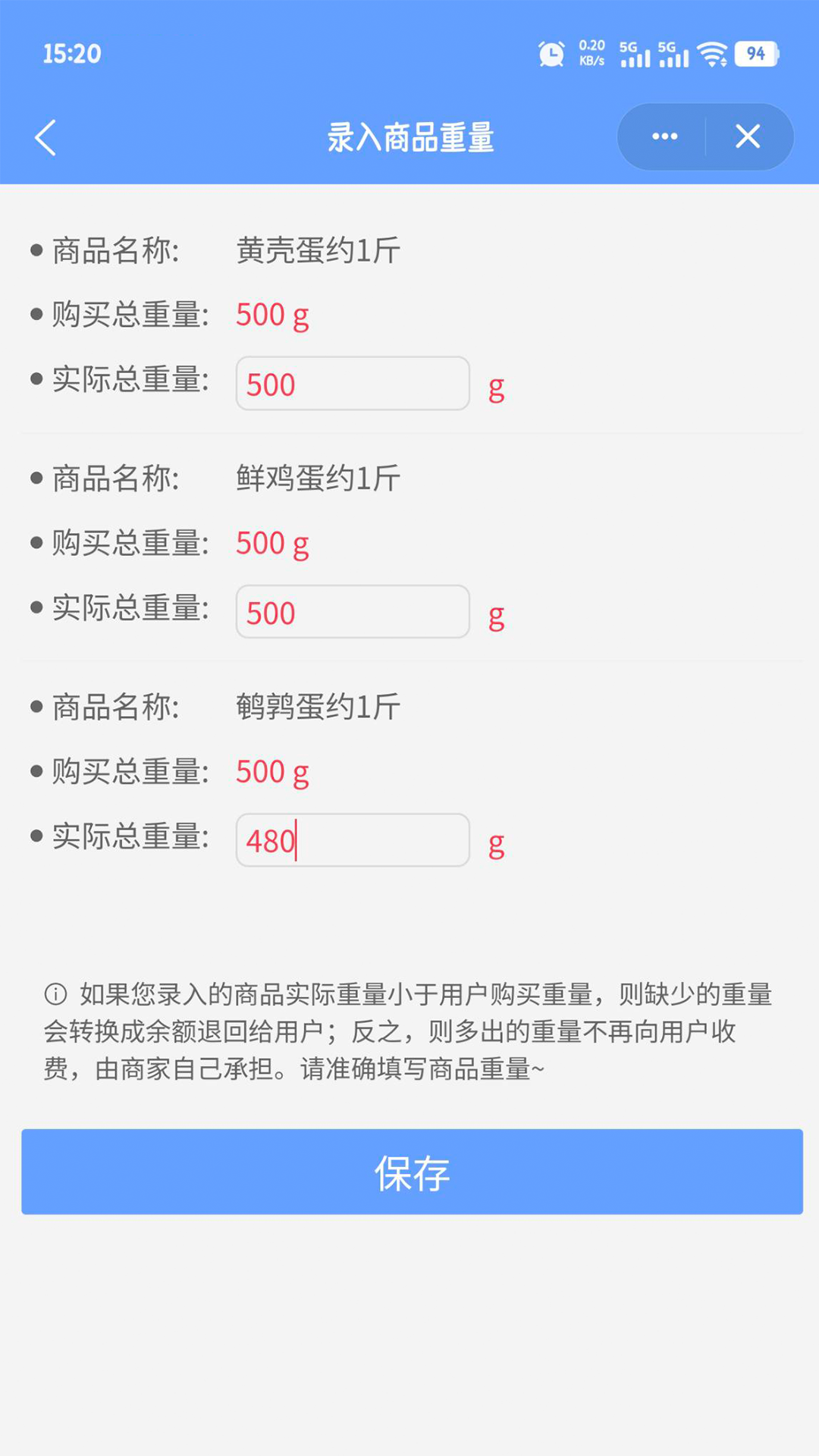Close the mini-program with the X
The image size is (819, 1456).
[748, 137]
